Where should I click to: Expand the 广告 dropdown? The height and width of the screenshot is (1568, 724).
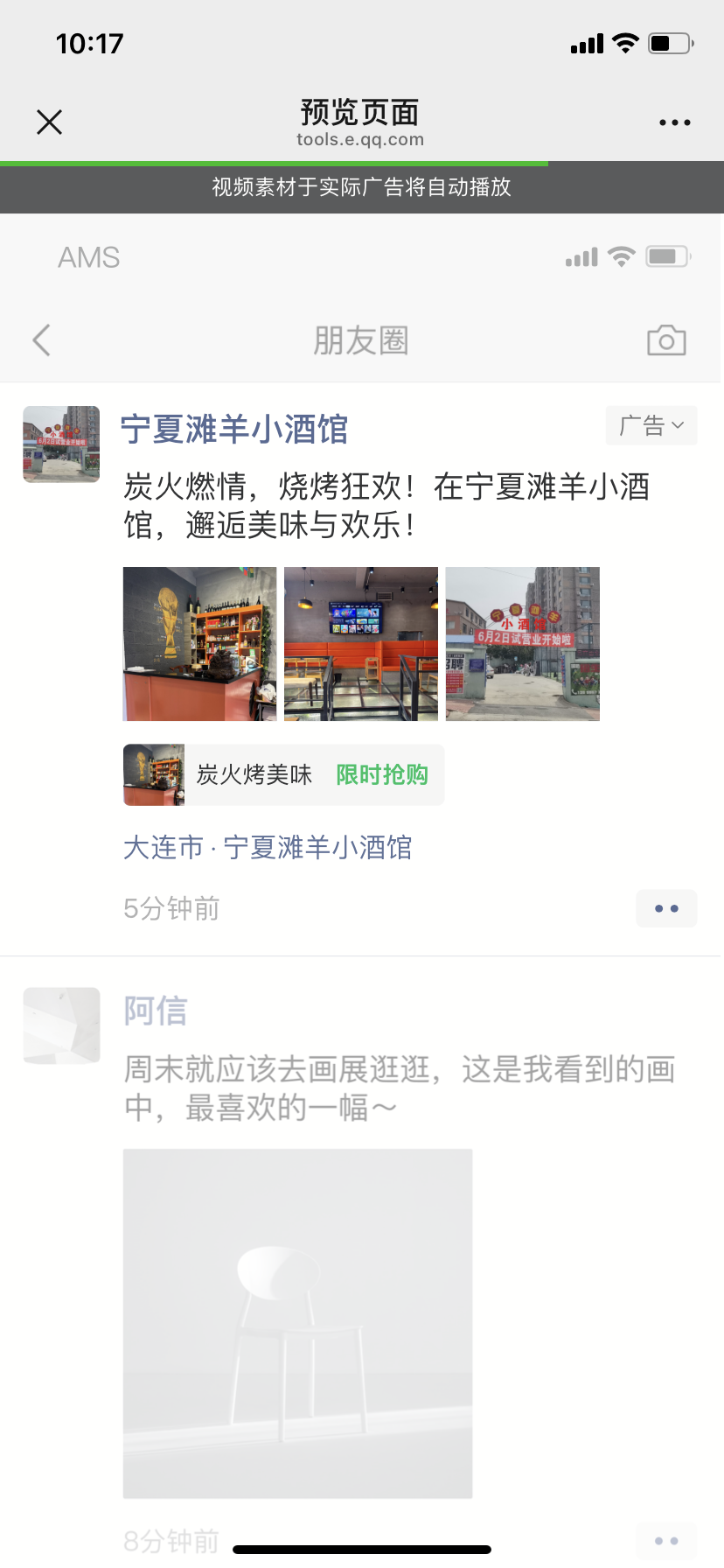(651, 426)
